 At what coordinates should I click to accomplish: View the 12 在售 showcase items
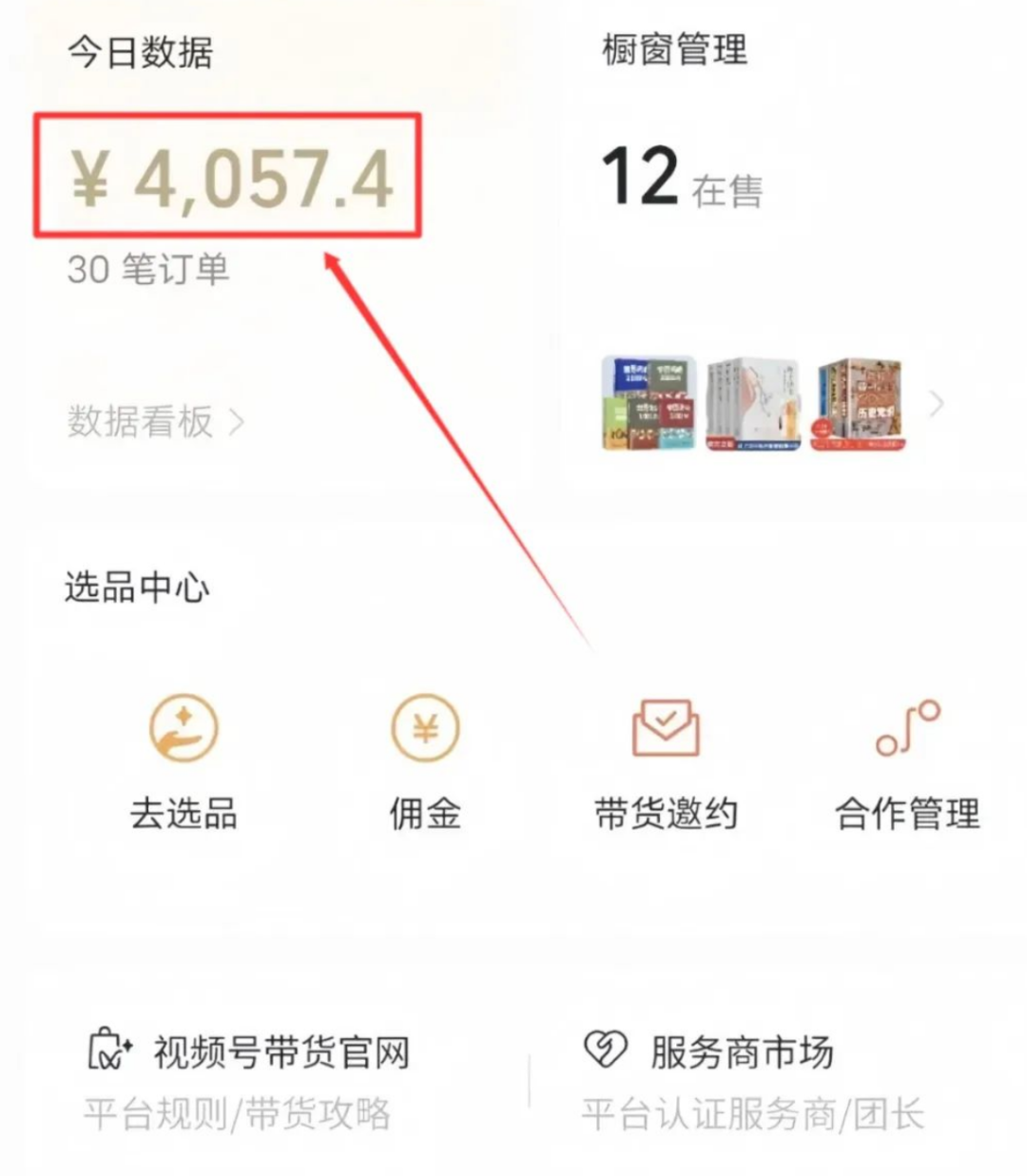[681, 179]
